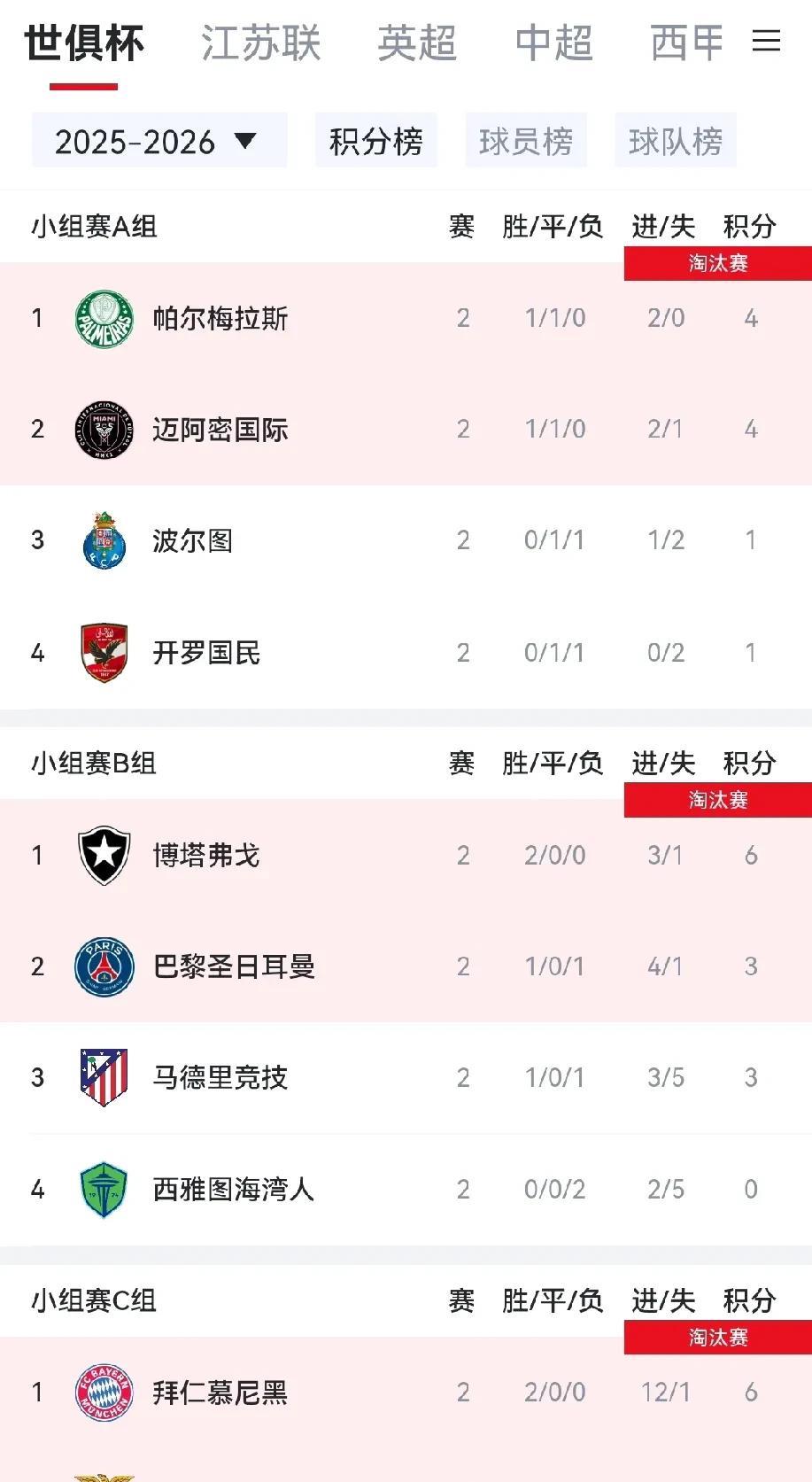The width and height of the screenshot is (812, 1482).
Task: Open the 博塔弗戈 team row
Action: [x=406, y=855]
